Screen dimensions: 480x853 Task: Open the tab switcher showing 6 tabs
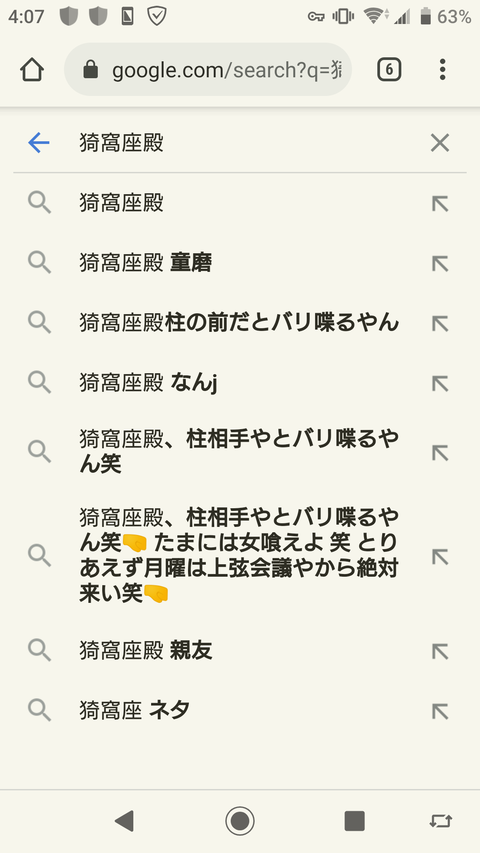tap(389, 70)
